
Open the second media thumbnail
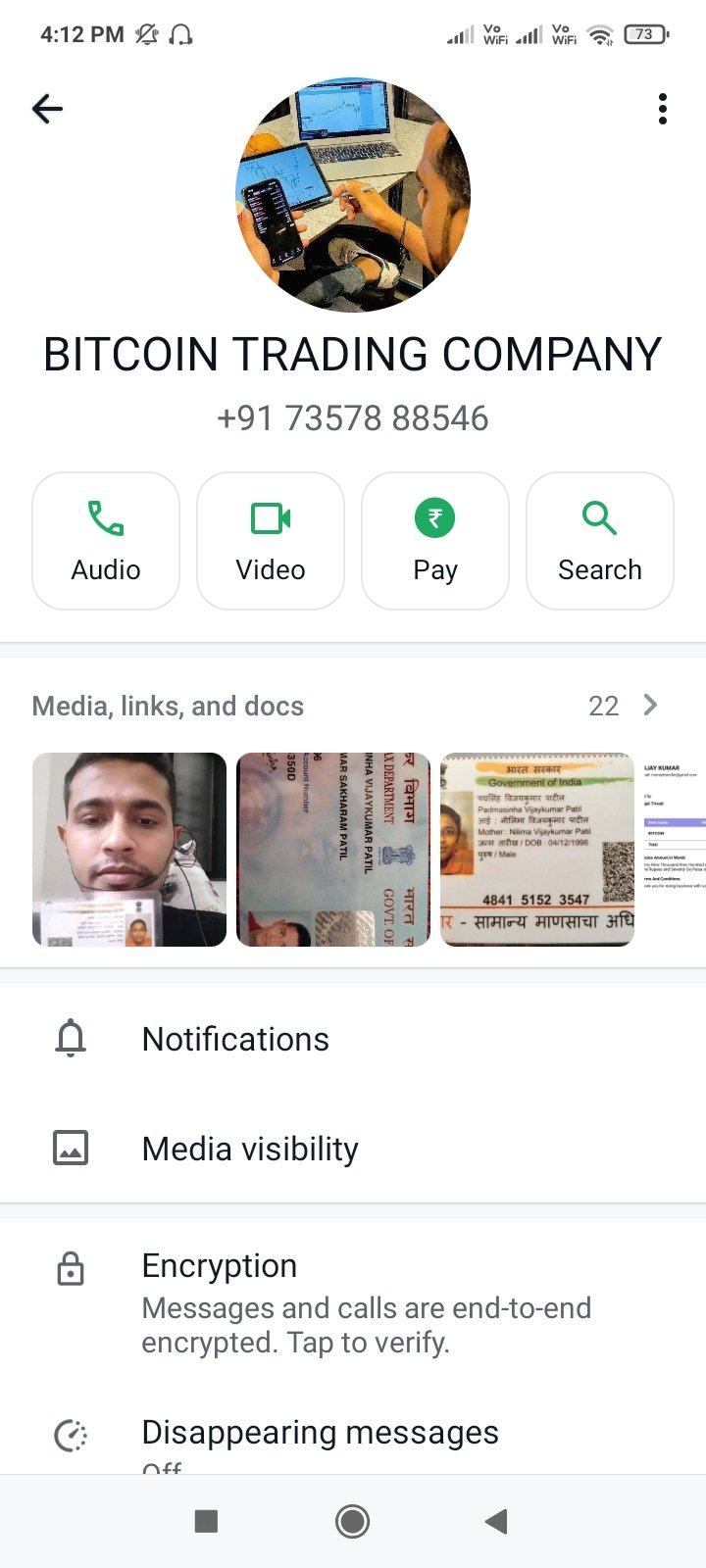click(333, 849)
